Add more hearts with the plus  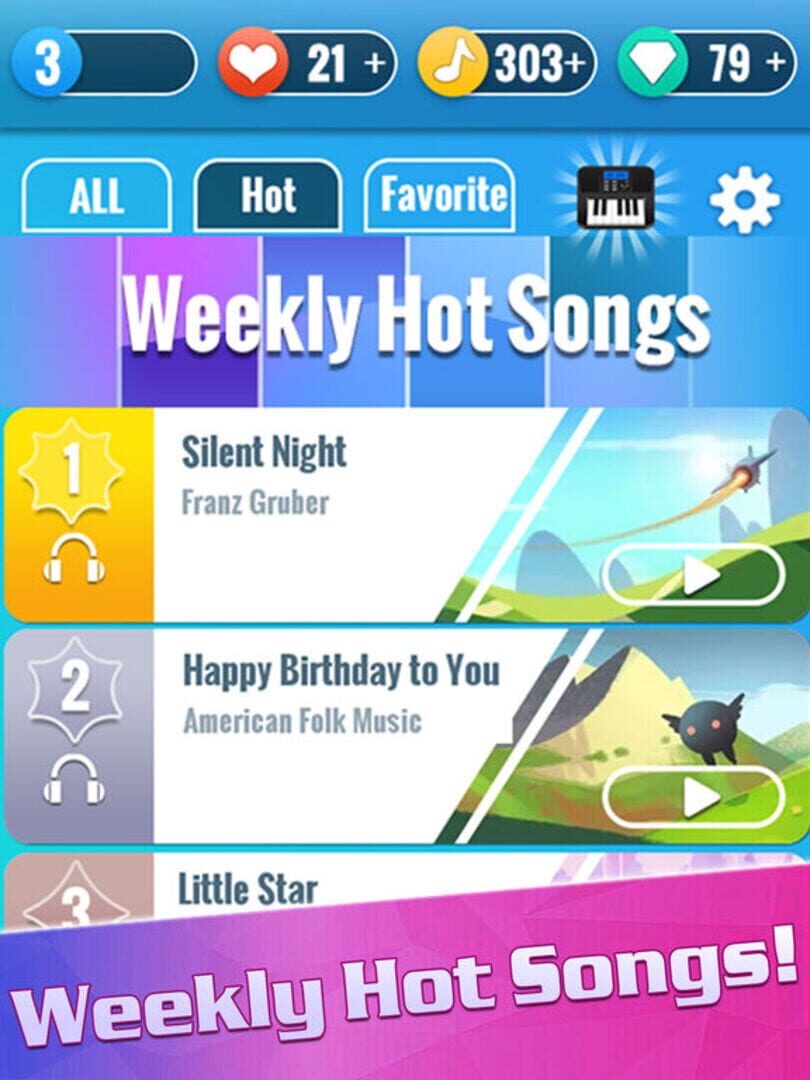[375, 64]
